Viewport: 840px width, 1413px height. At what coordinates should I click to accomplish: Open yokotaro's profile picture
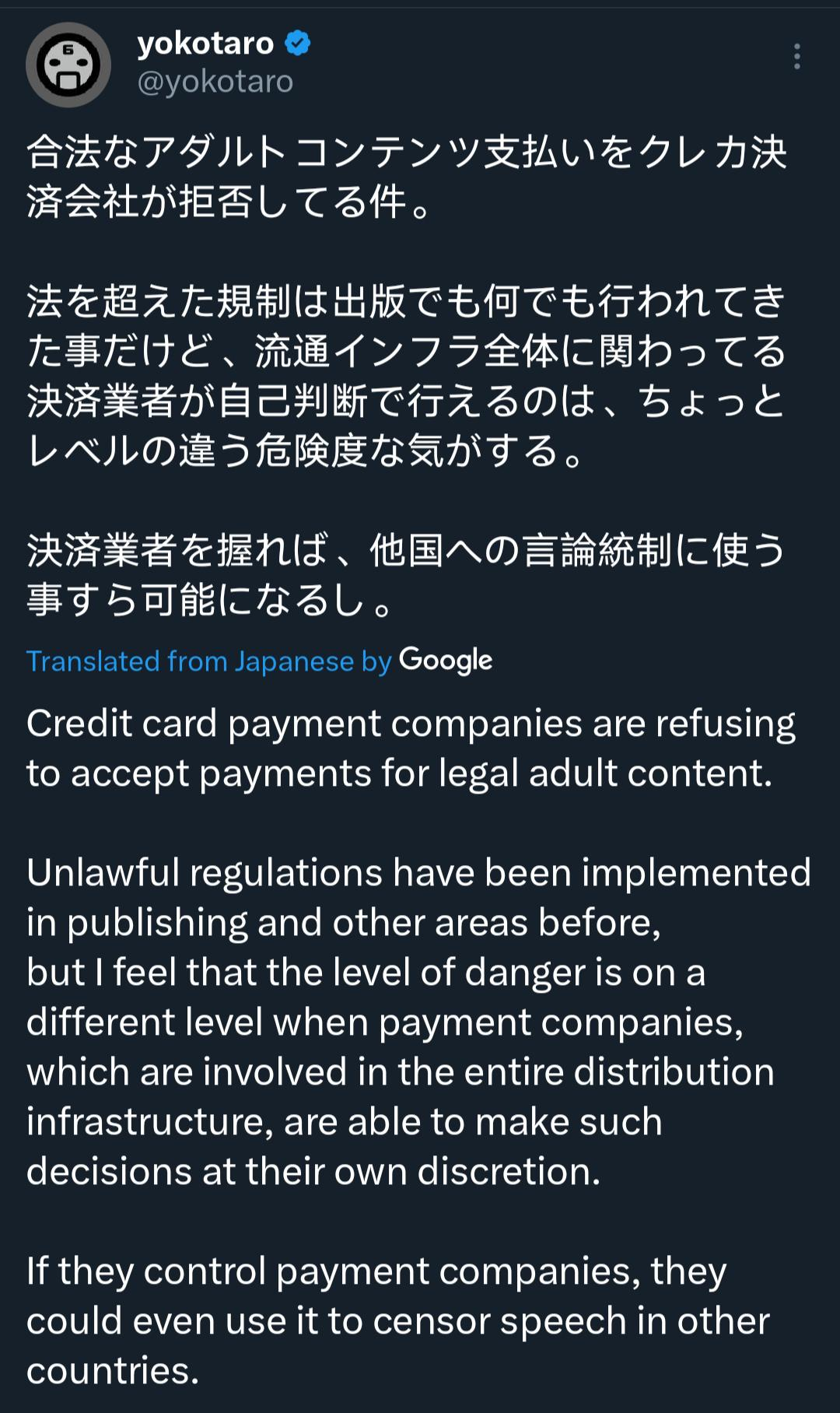68,65
